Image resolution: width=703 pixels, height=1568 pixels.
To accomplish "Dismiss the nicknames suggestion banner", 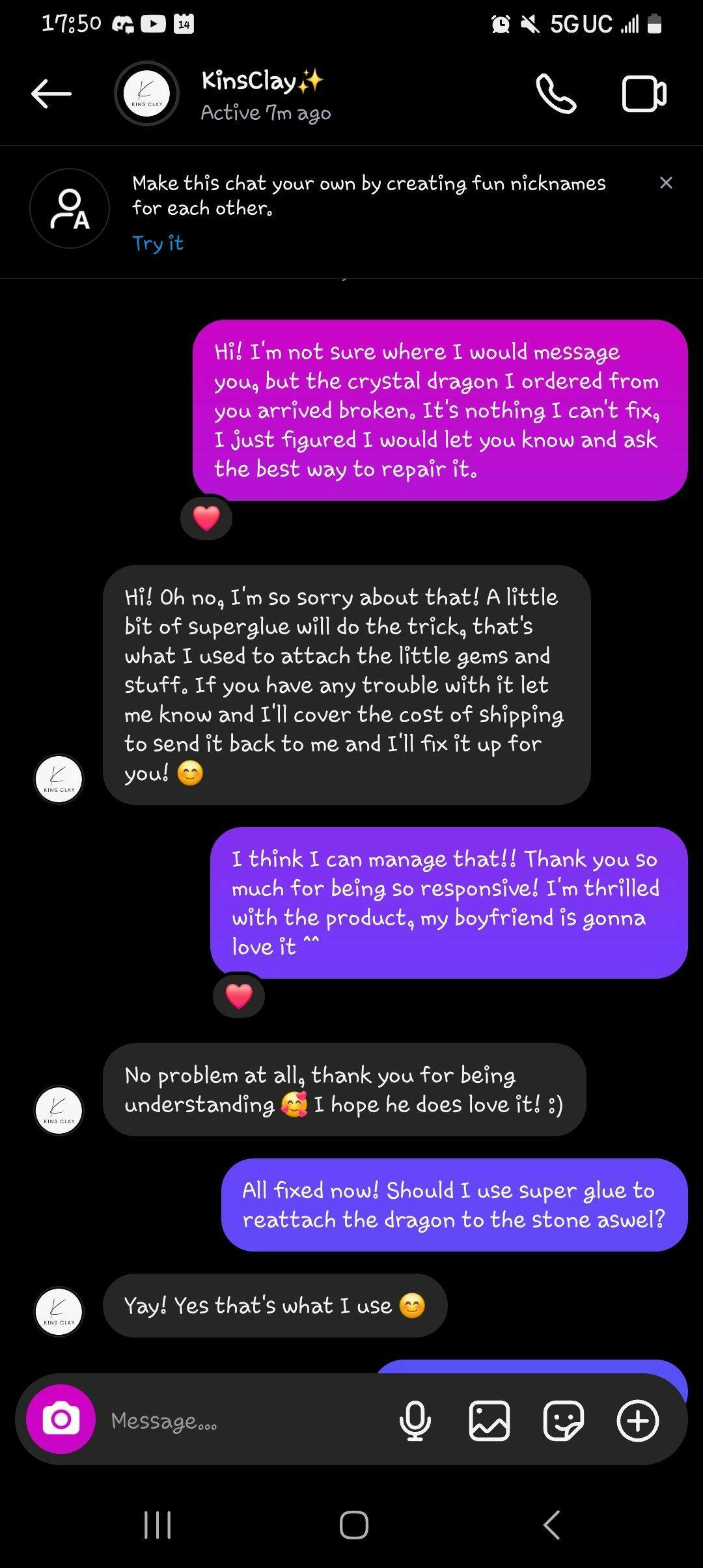I will pos(665,183).
